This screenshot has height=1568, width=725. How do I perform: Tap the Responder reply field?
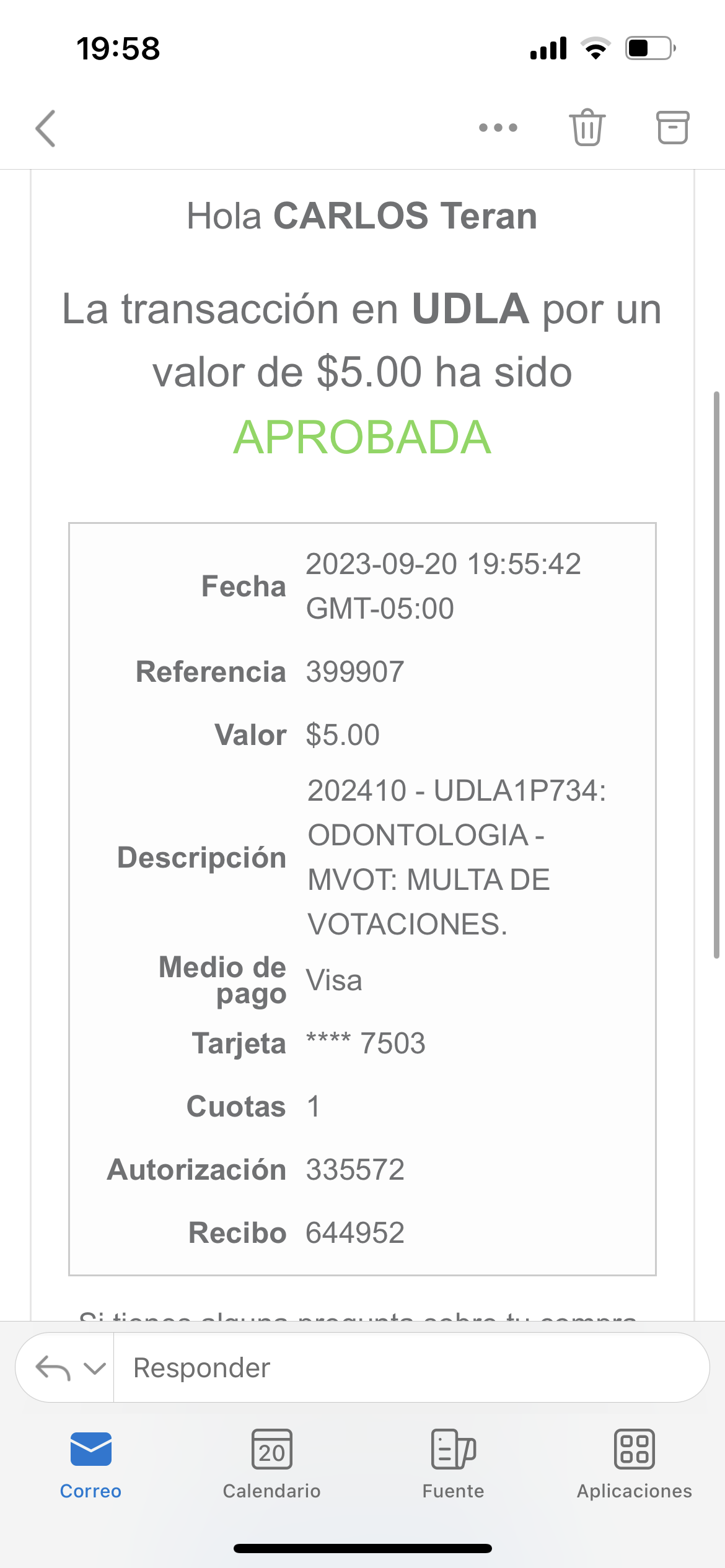point(409,1368)
